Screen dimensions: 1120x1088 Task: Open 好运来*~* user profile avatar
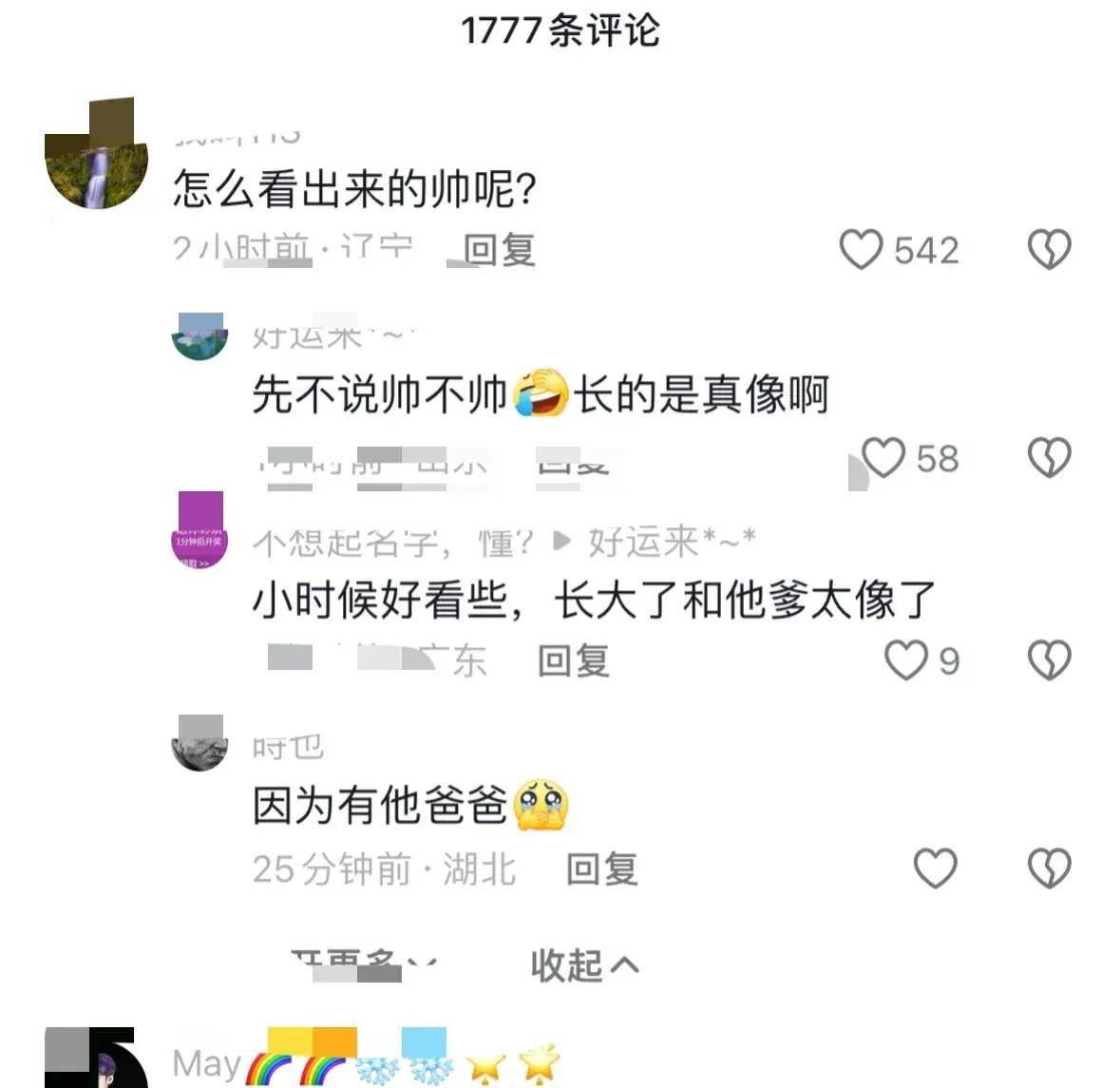(x=199, y=339)
